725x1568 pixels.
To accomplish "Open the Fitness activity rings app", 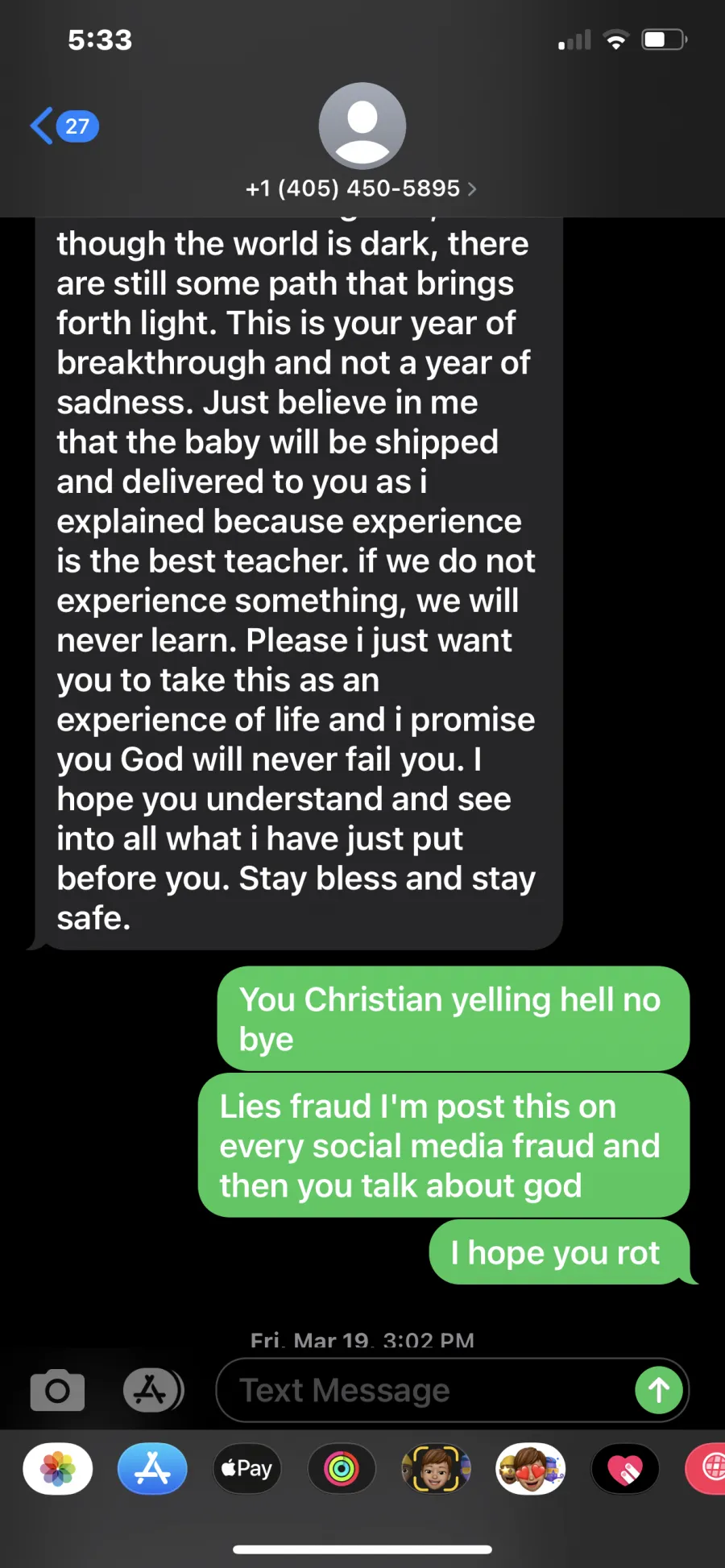I will (342, 1469).
